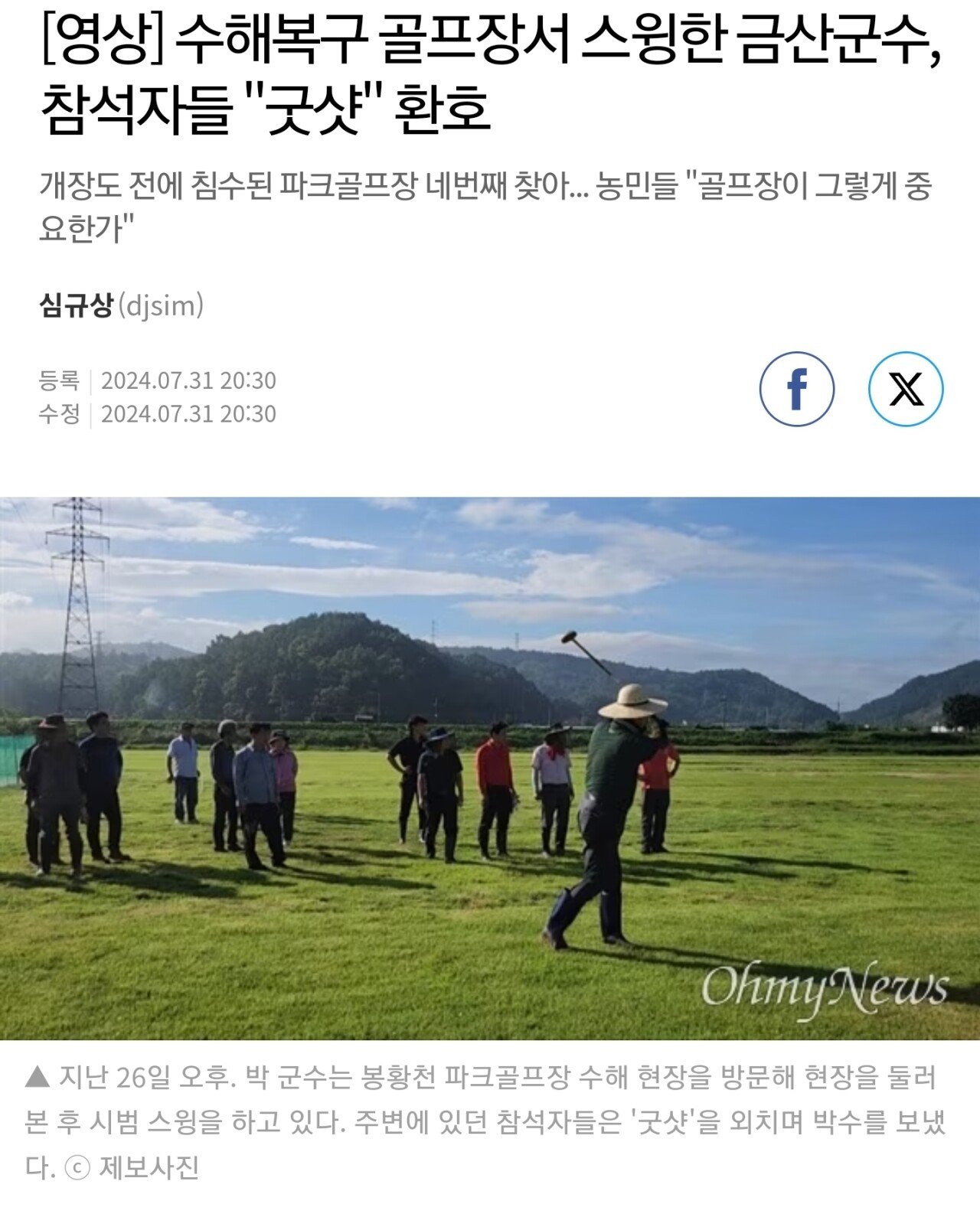Open the park golf course photo
The height and width of the screenshot is (1214, 980).
490,768
